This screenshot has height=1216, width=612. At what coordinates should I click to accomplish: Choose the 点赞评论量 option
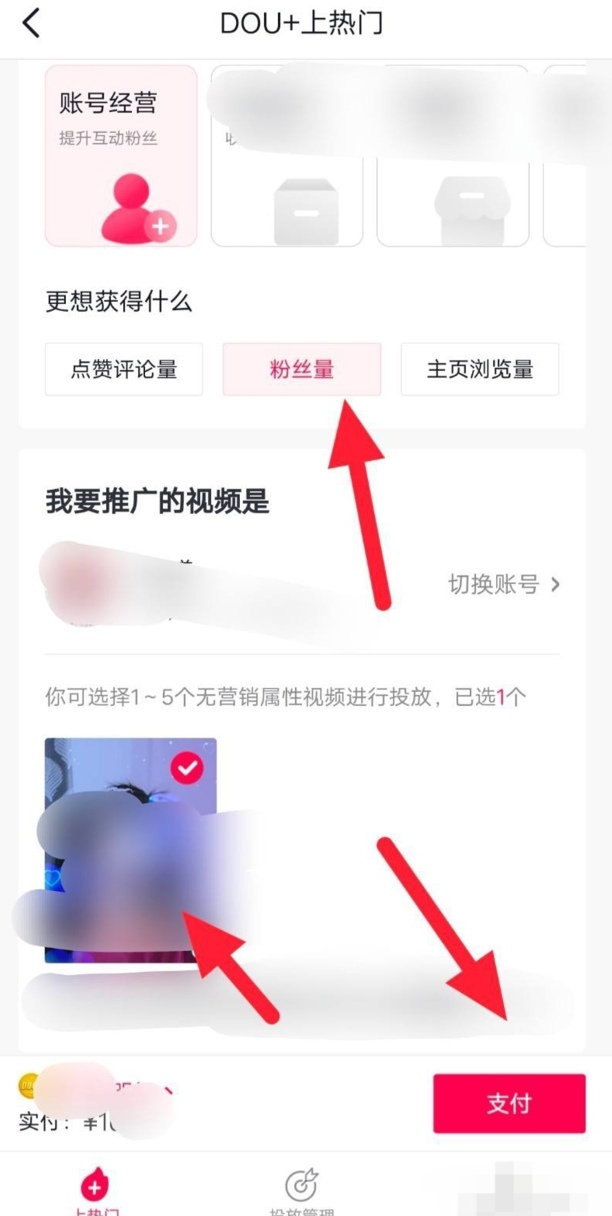pyautogui.click(x=124, y=369)
